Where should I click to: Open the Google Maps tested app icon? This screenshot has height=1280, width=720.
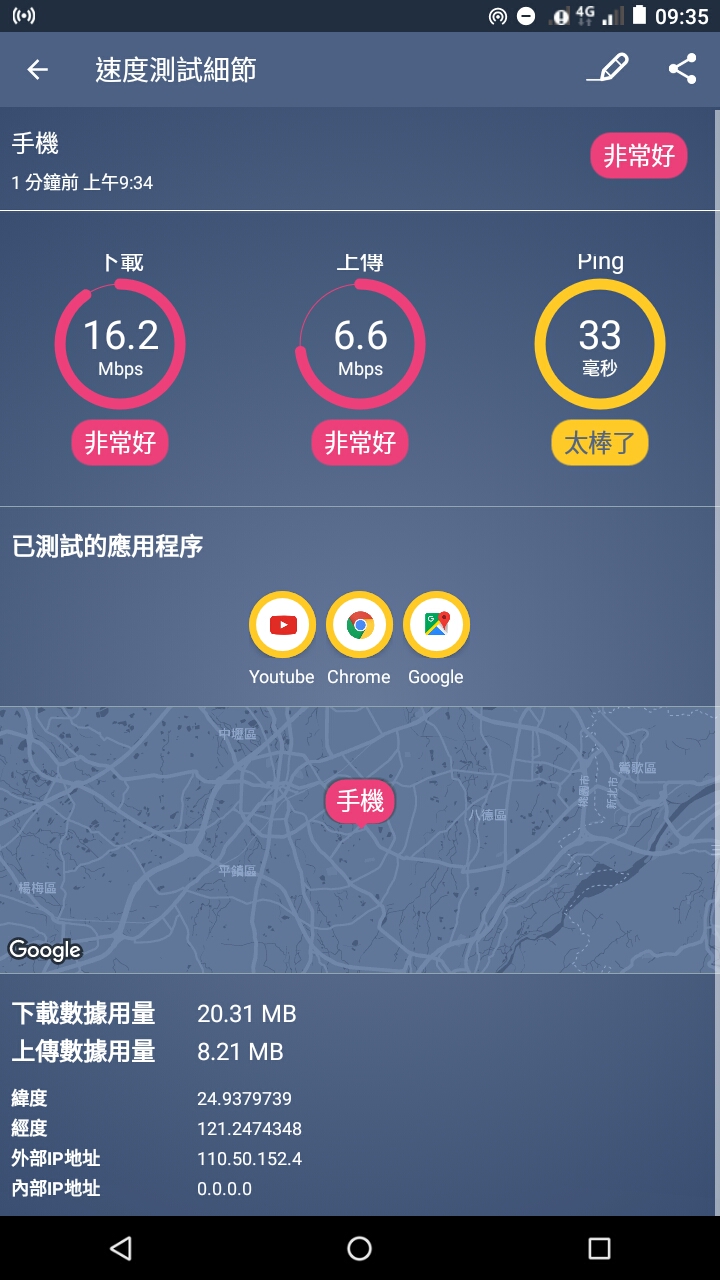436,625
